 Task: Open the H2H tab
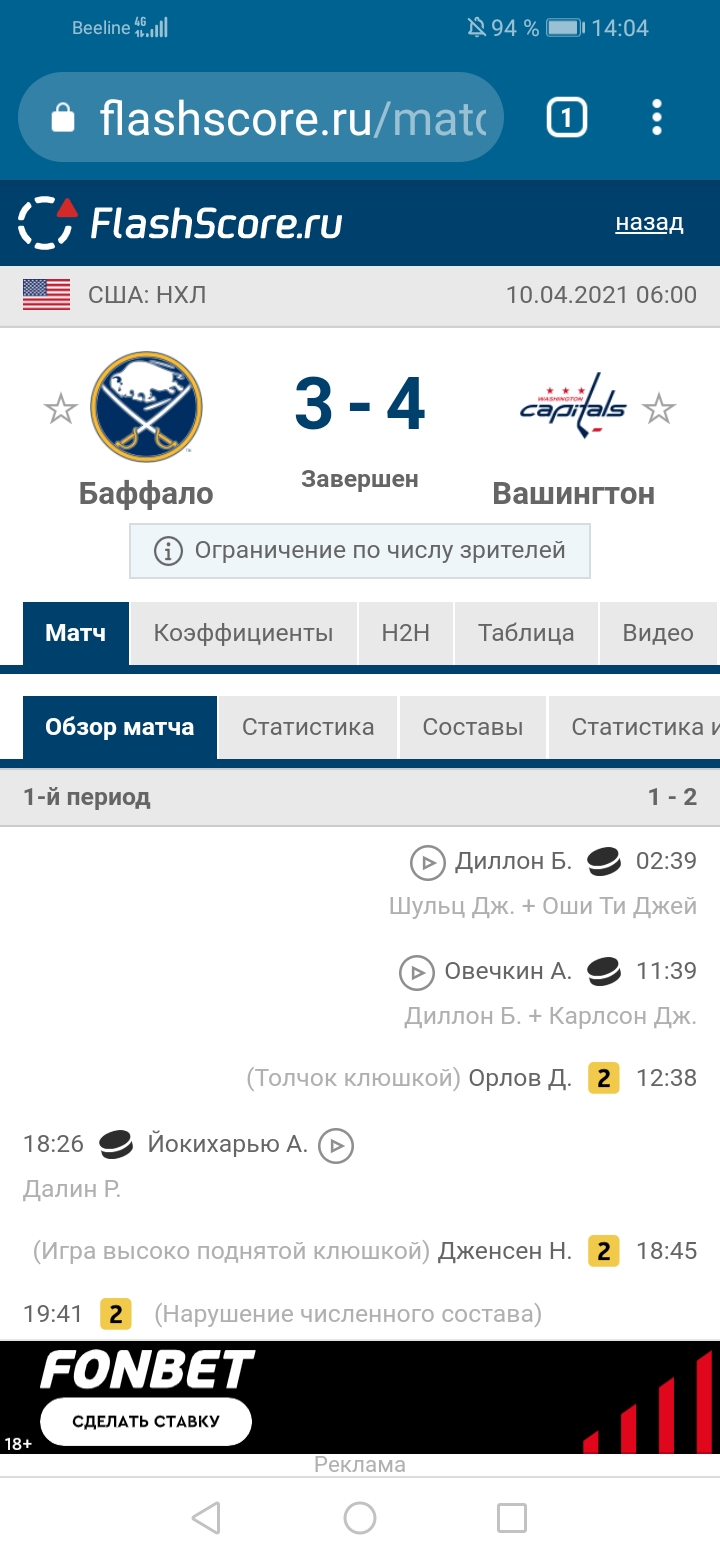(405, 633)
